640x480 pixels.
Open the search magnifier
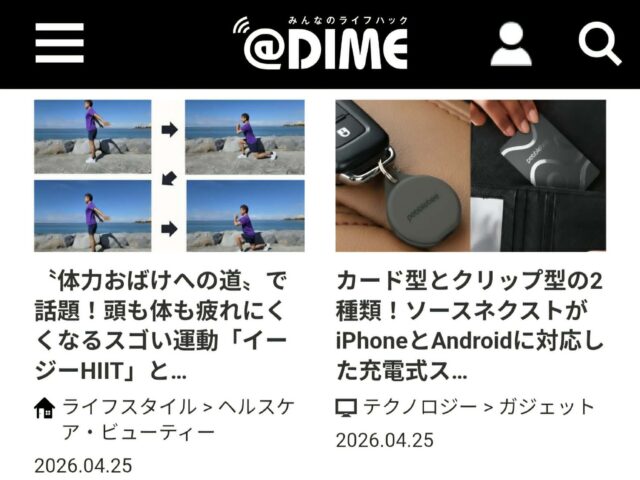[x=600, y=43]
